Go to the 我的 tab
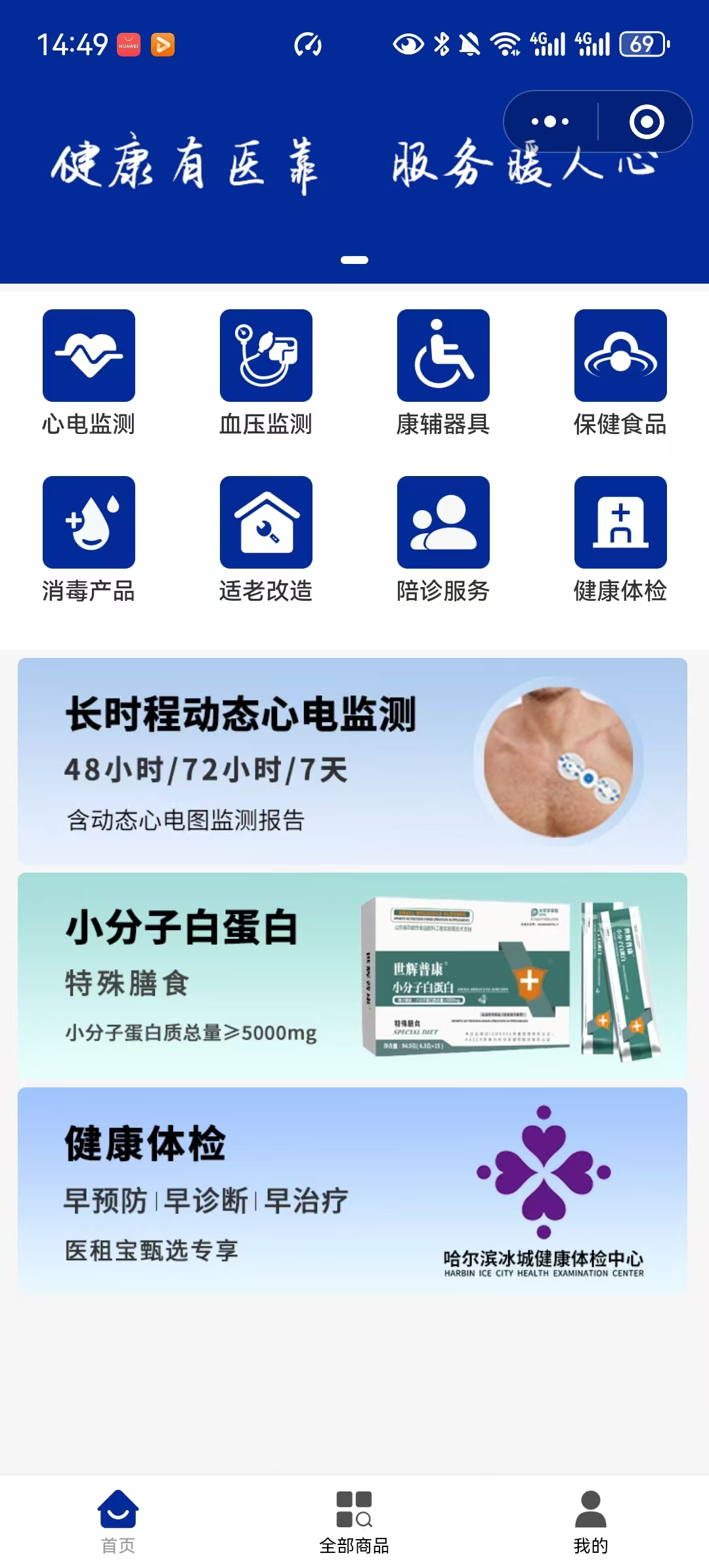Screen dimensions: 709x1568 pos(591,1521)
